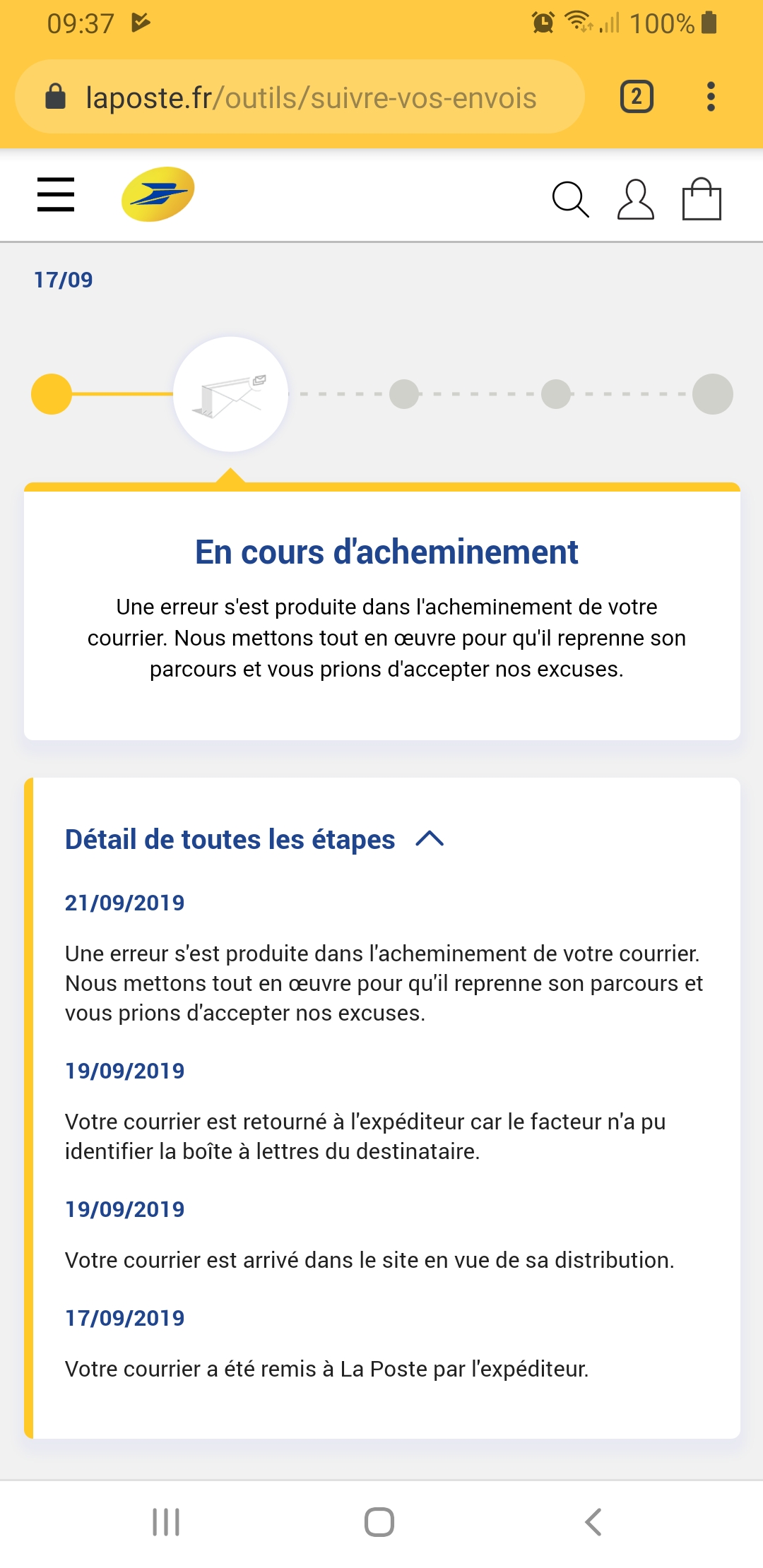Tap the La Poste logo
The image size is (763, 1568).
tap(158, 194)
